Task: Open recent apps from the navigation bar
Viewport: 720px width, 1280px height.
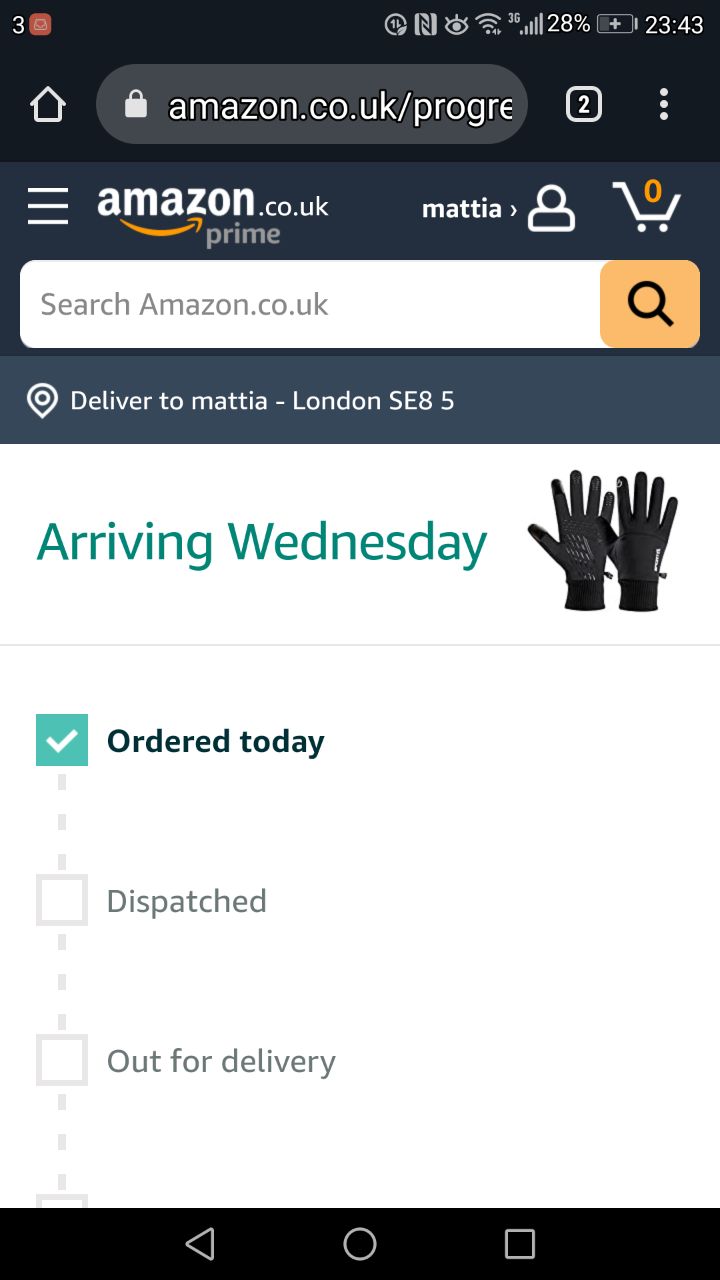Action: coord(520,1244)
